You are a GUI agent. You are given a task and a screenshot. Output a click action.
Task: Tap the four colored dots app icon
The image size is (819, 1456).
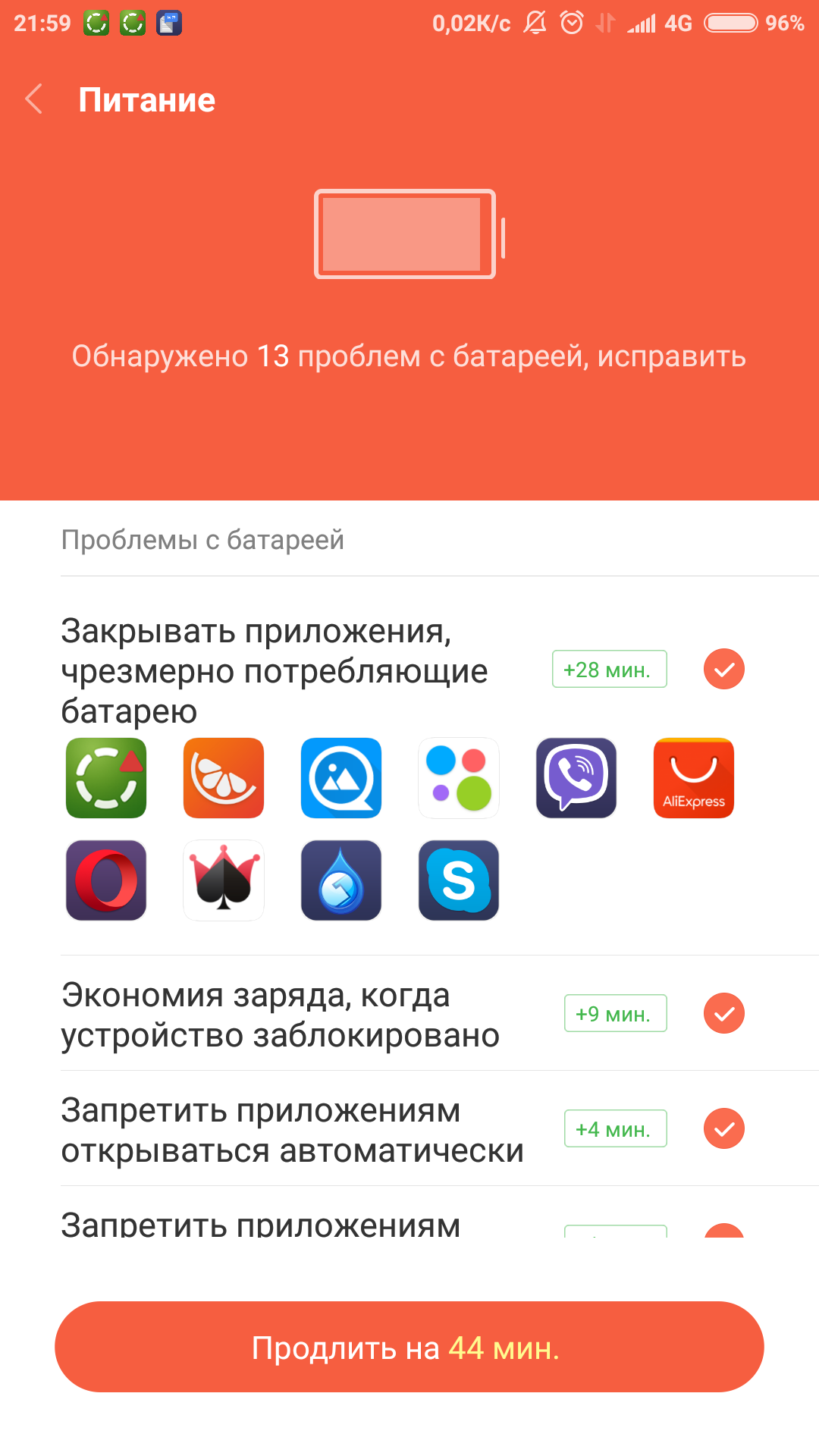[459, 778]
